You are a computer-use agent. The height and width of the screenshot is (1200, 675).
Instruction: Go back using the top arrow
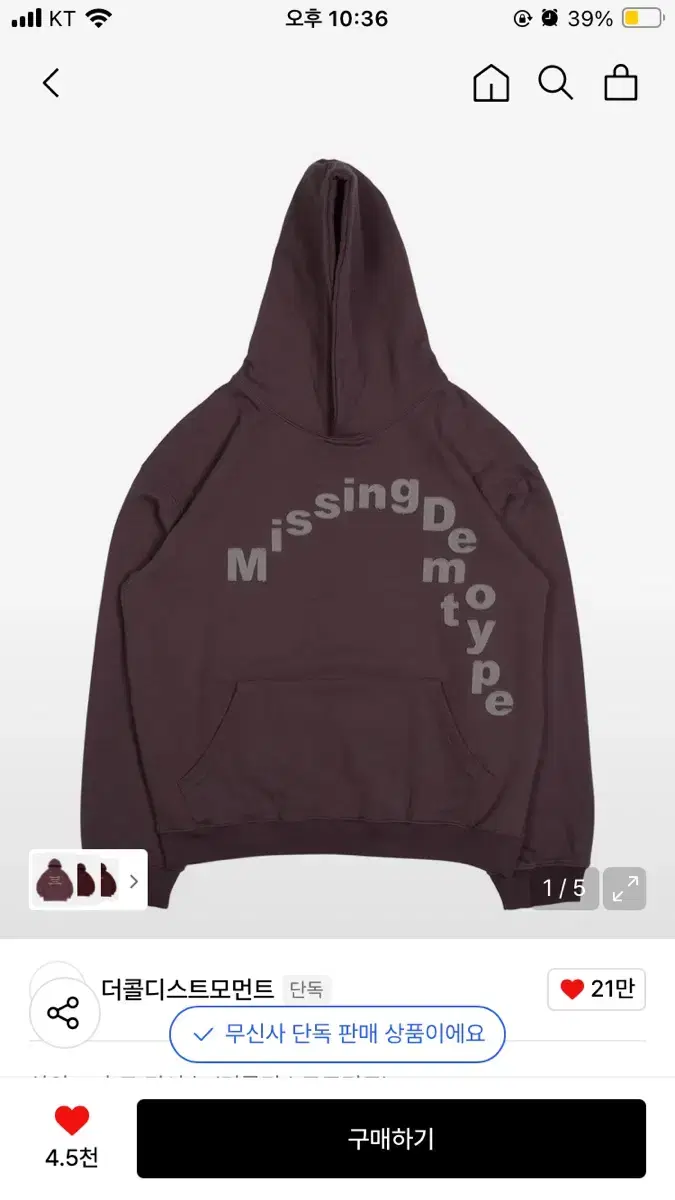(52, 83)
